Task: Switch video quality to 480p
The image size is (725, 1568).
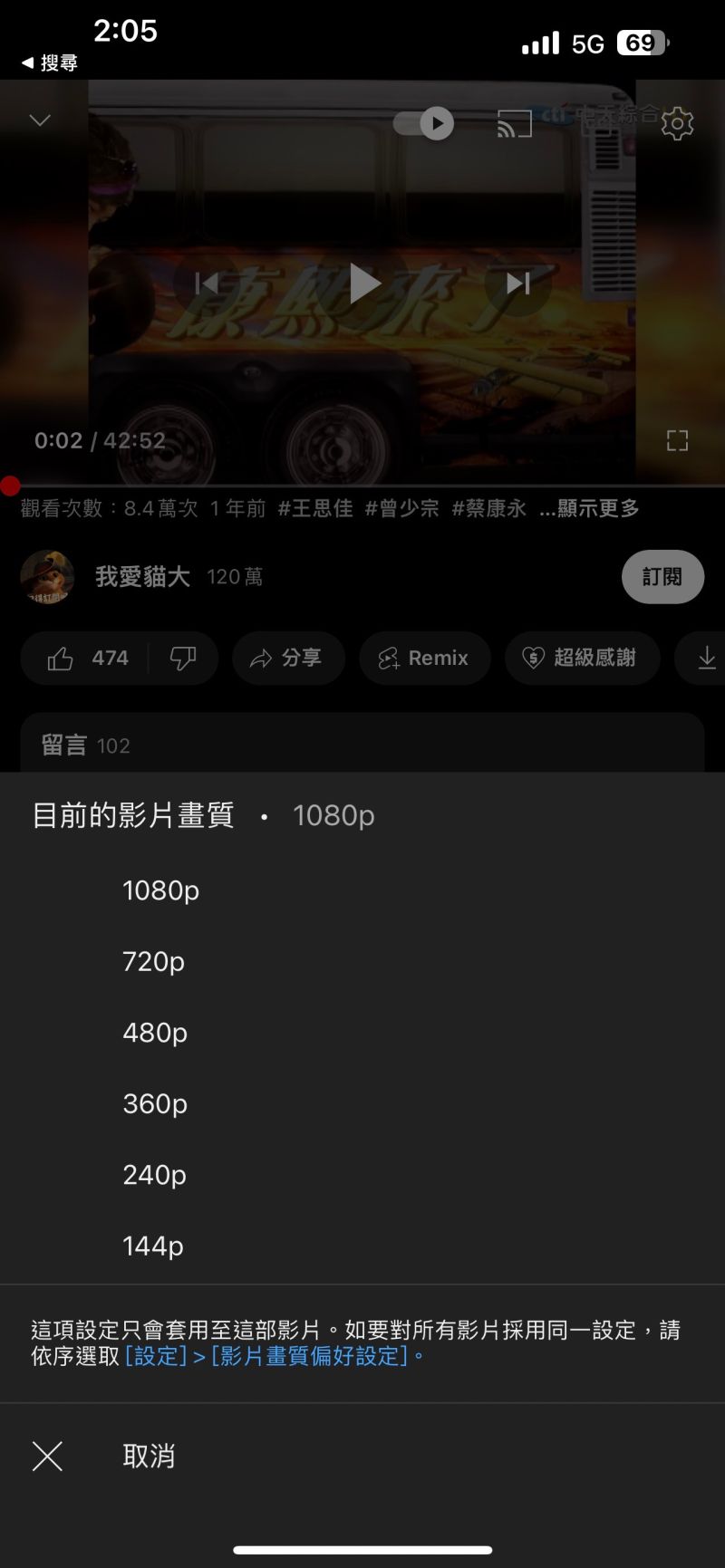Action: 362,1033
